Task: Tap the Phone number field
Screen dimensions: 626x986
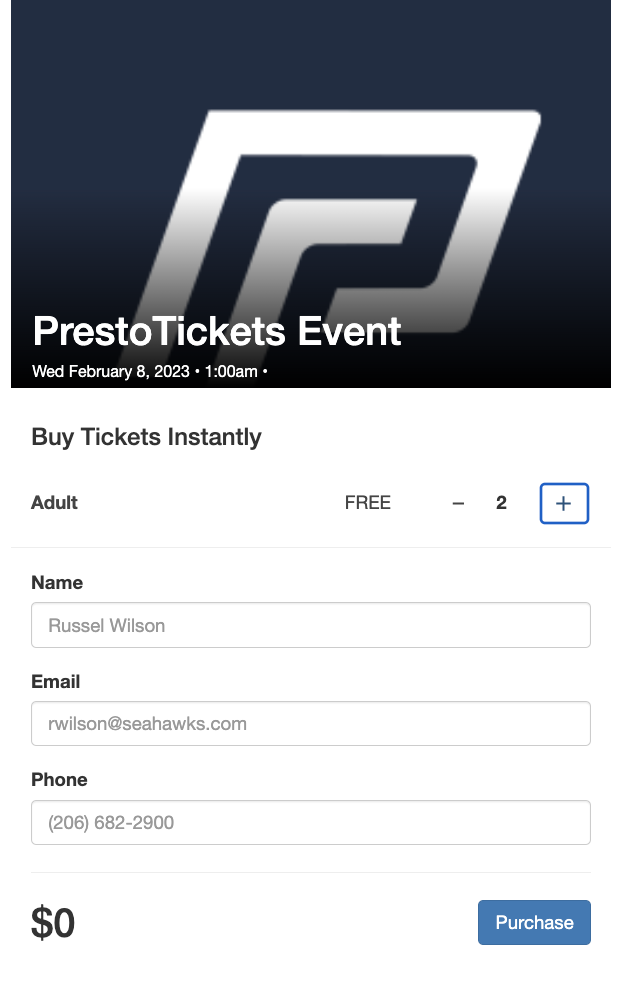Action: [310, 822]
